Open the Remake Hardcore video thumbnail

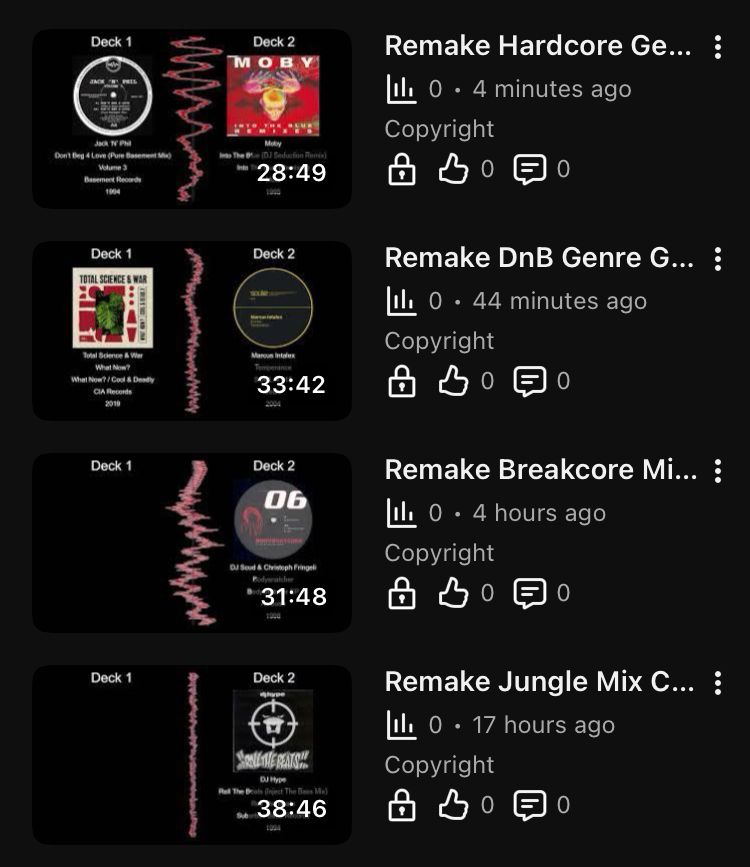click(192, 119)
